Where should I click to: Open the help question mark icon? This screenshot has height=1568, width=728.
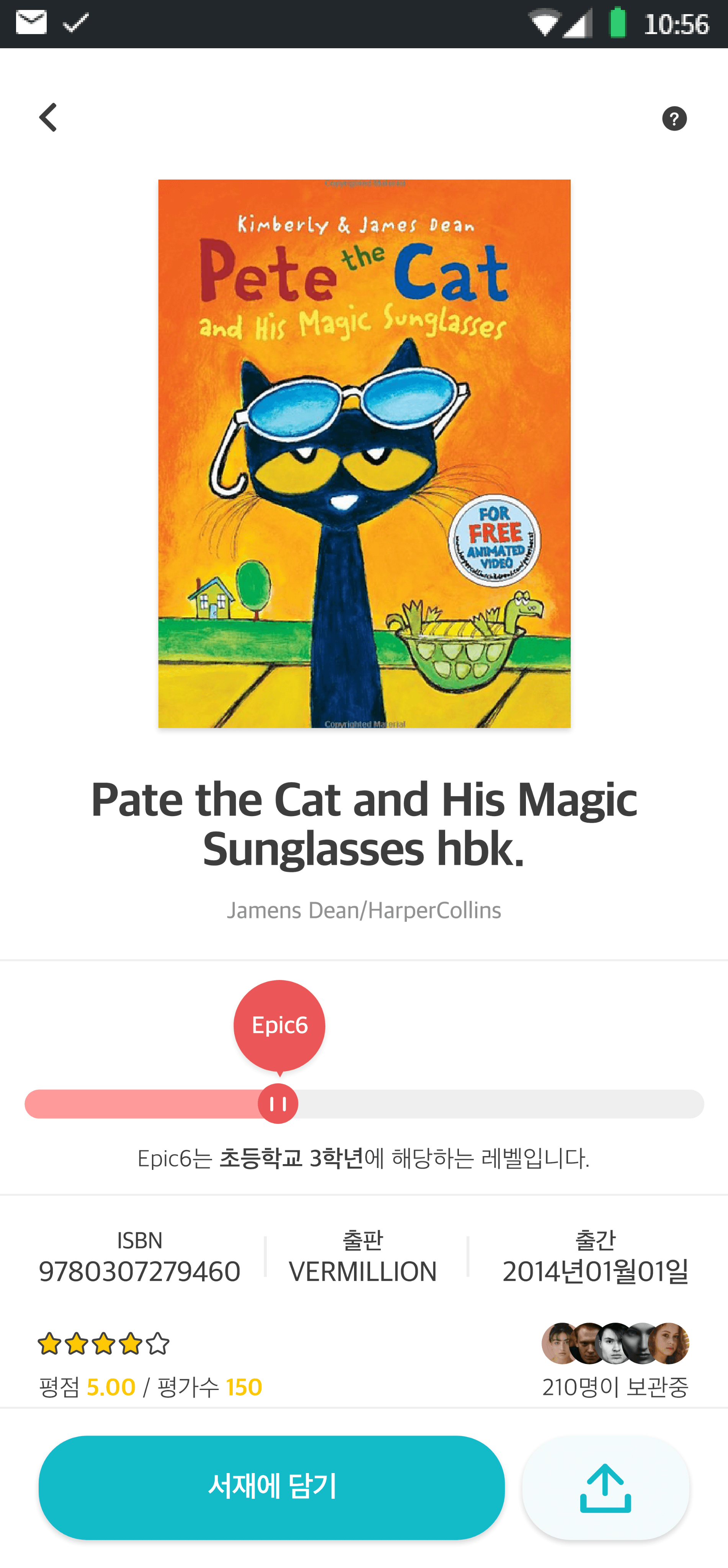(x=674, y=119)
